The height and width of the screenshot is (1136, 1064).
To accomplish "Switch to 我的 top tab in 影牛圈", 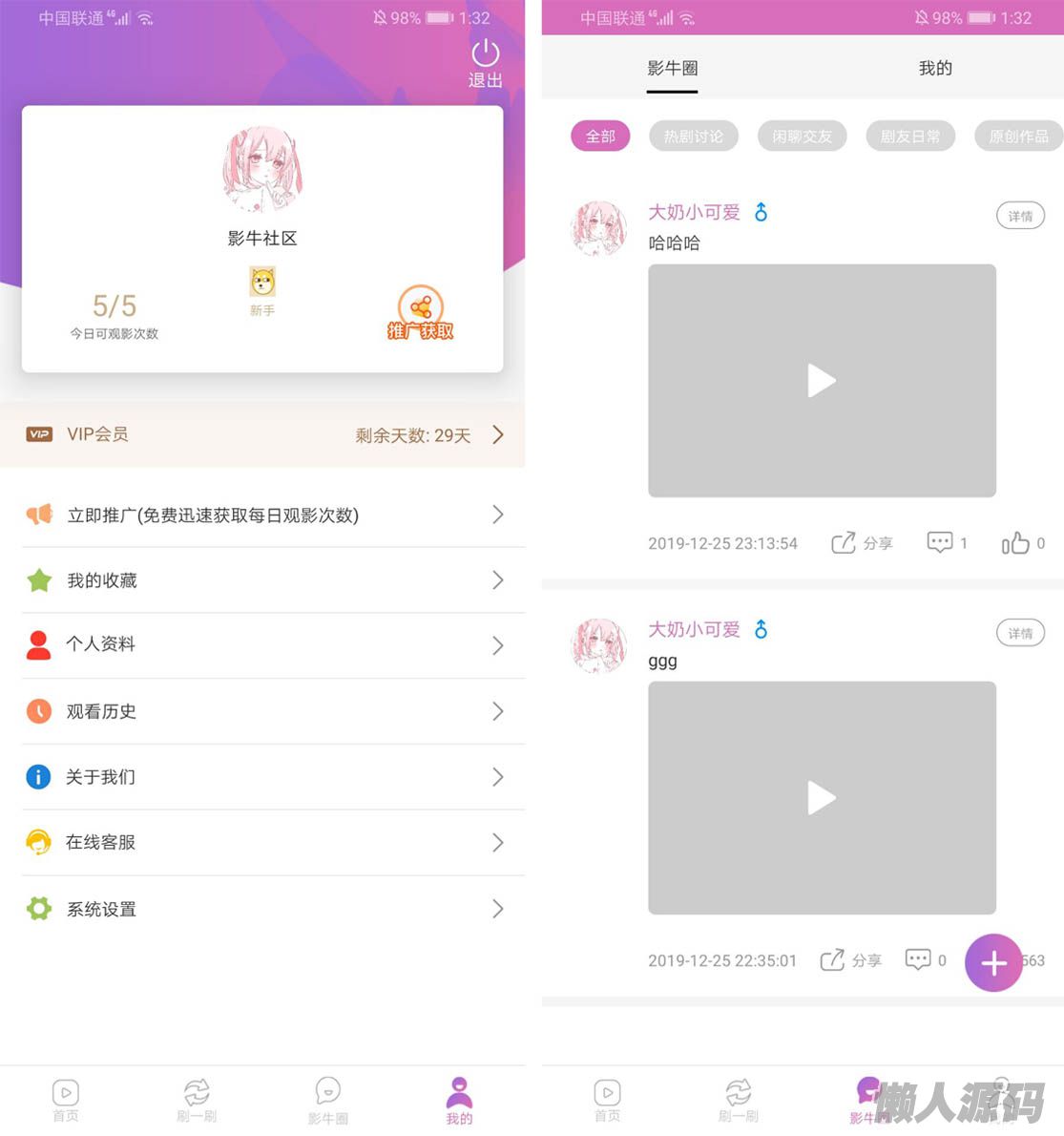I will click(935, 69).
